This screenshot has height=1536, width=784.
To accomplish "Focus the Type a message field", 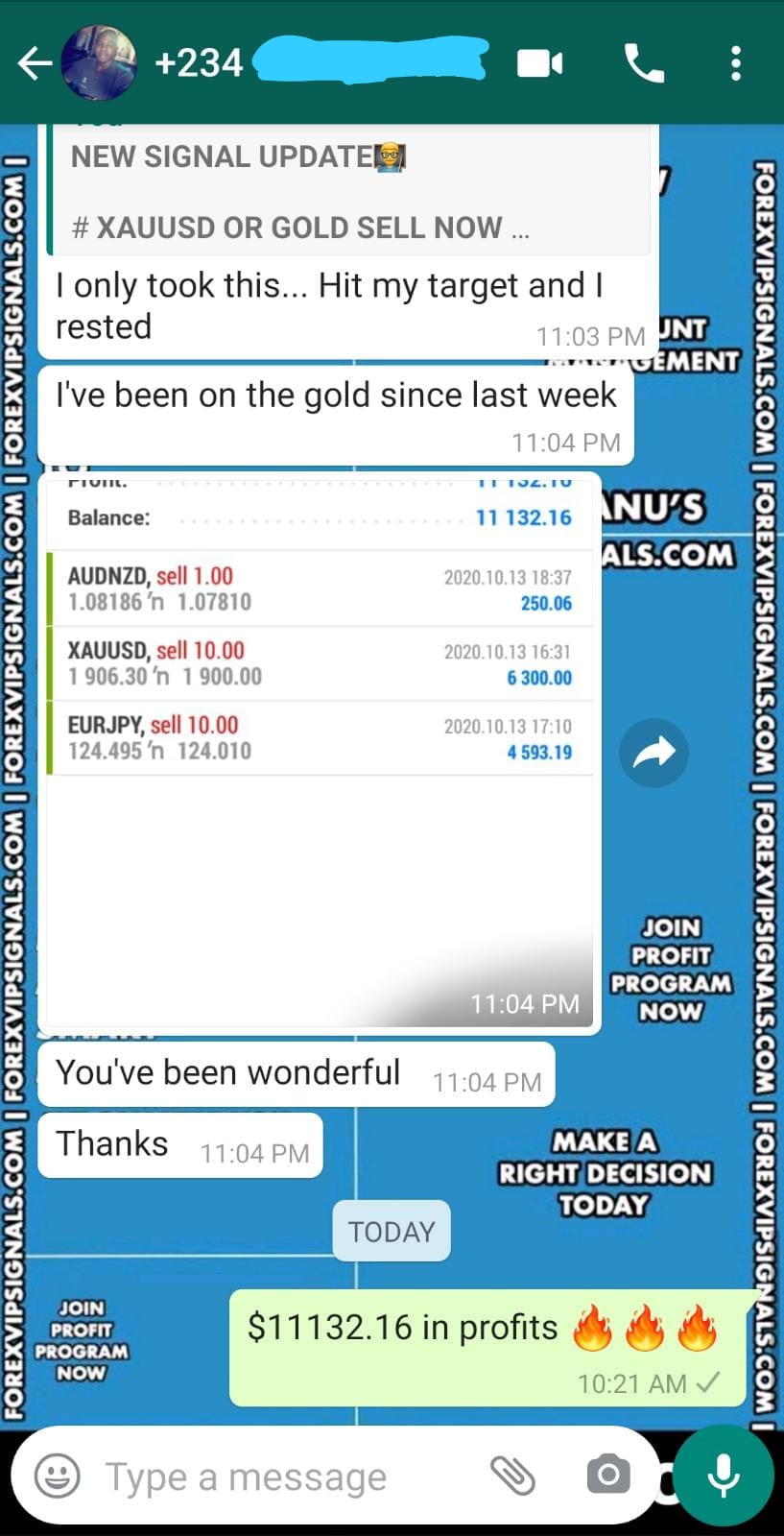I will click(278, 1476).
